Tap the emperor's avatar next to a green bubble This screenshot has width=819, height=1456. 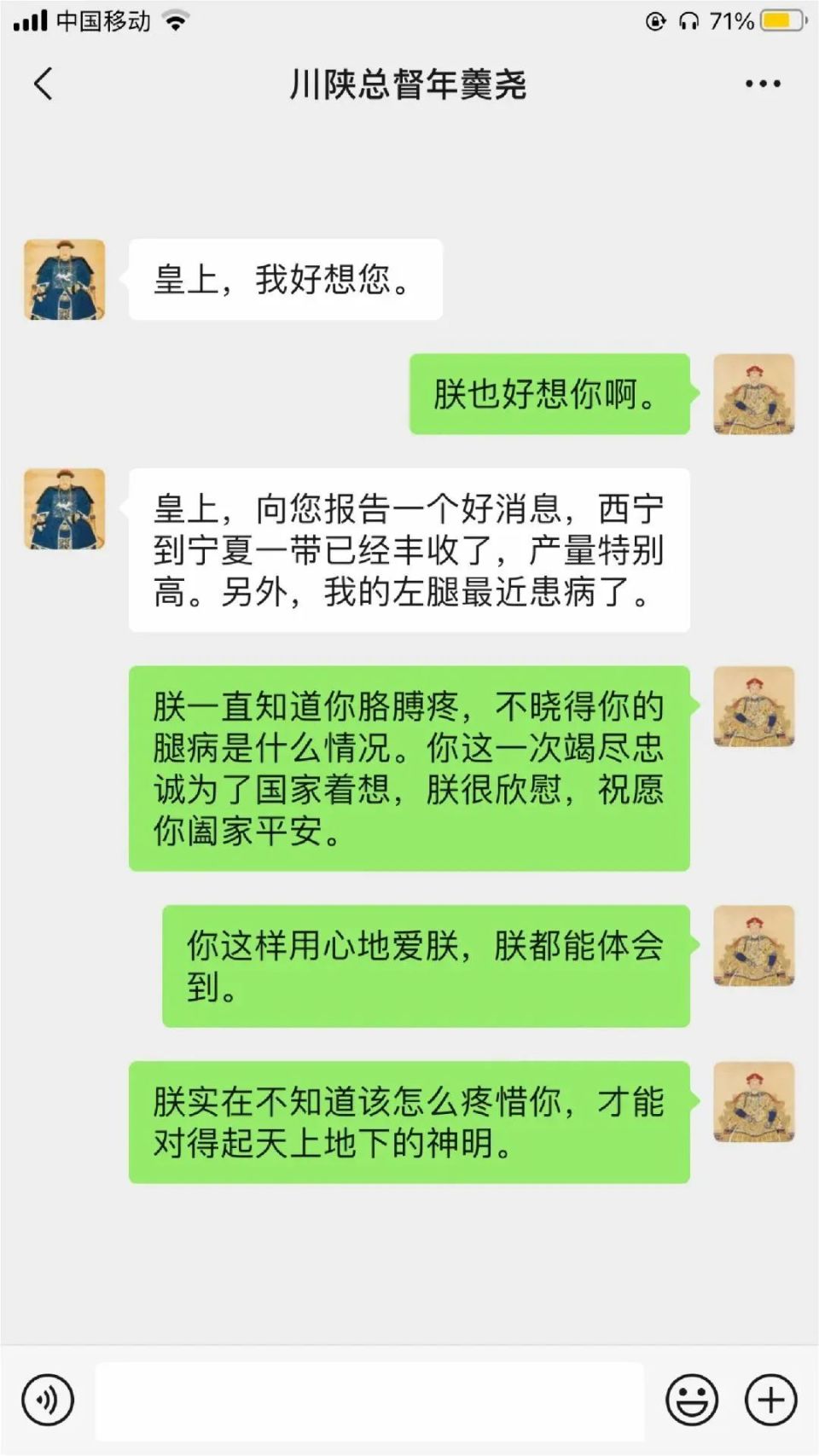[752, 392]
